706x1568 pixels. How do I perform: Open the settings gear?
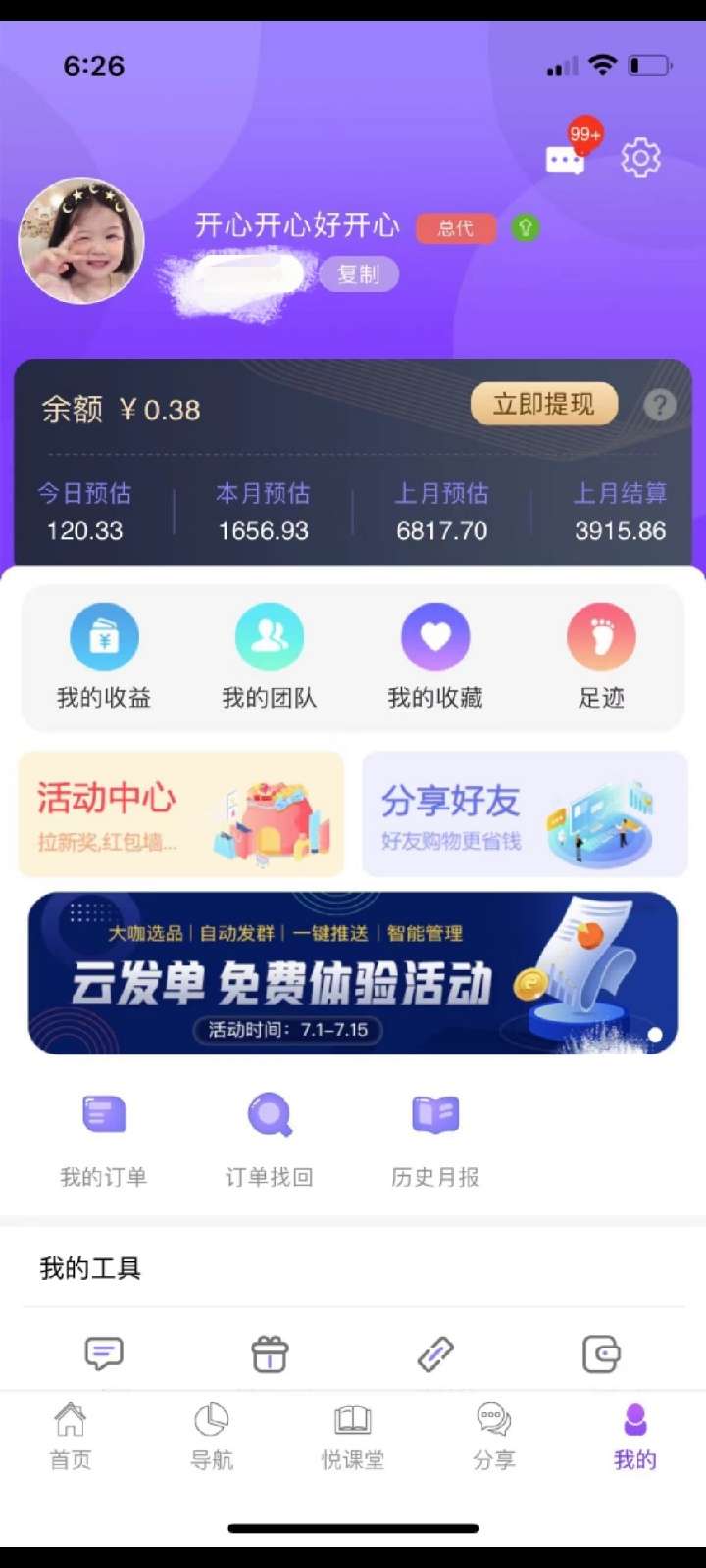click(x=640, y=158)
